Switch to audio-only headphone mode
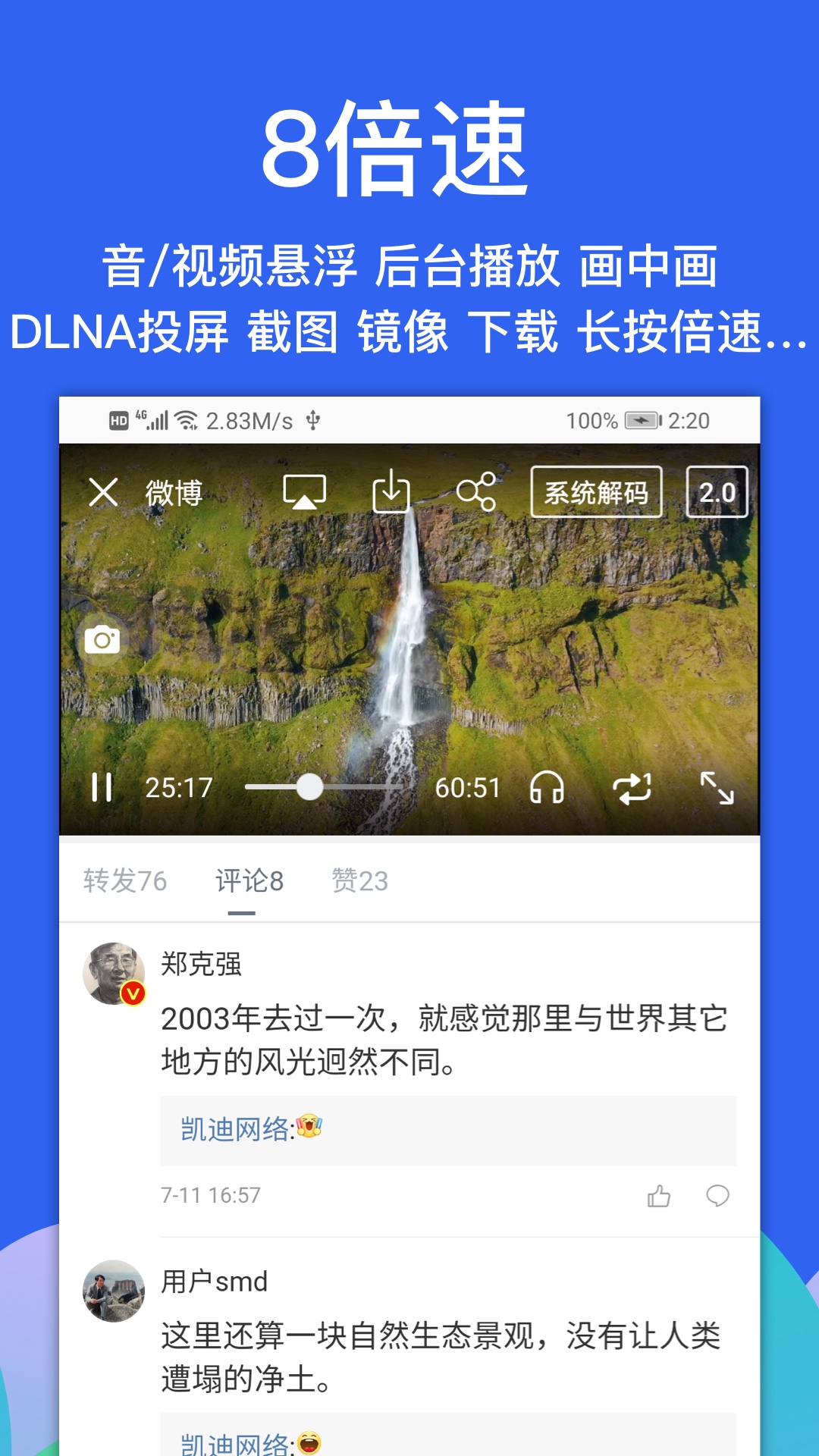 (x=548, y=787)
